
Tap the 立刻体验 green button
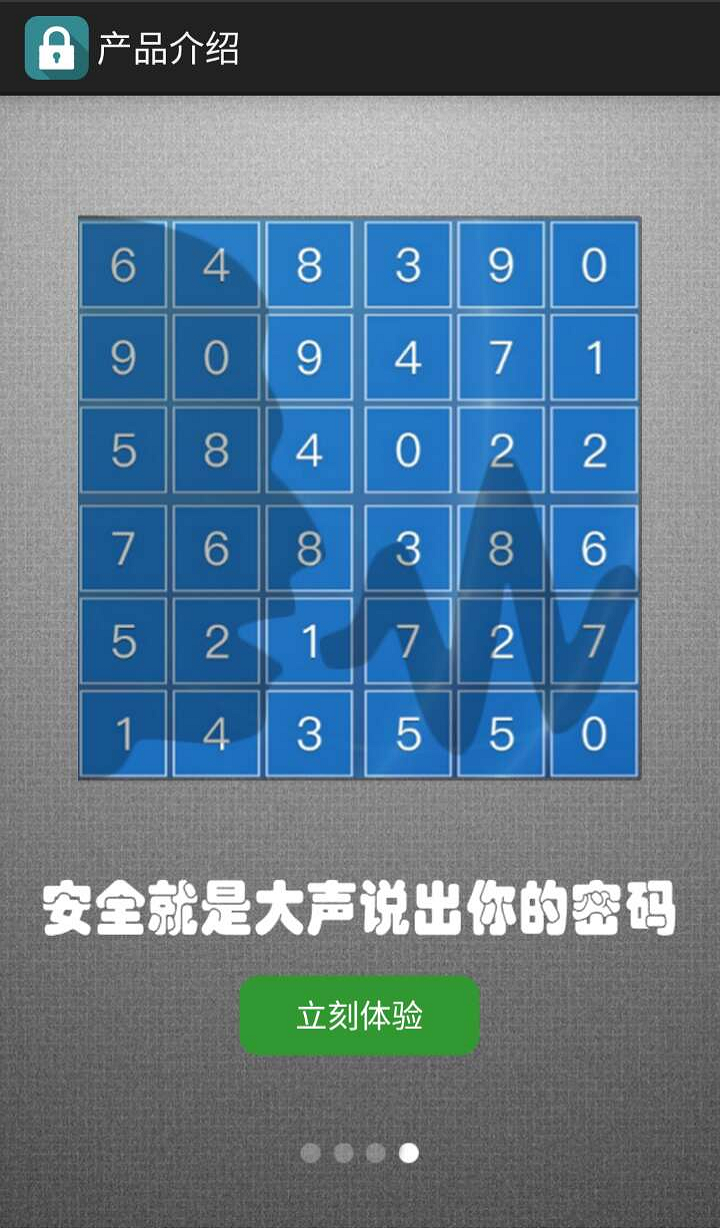pyautogui.click(x=359, y=1016)
